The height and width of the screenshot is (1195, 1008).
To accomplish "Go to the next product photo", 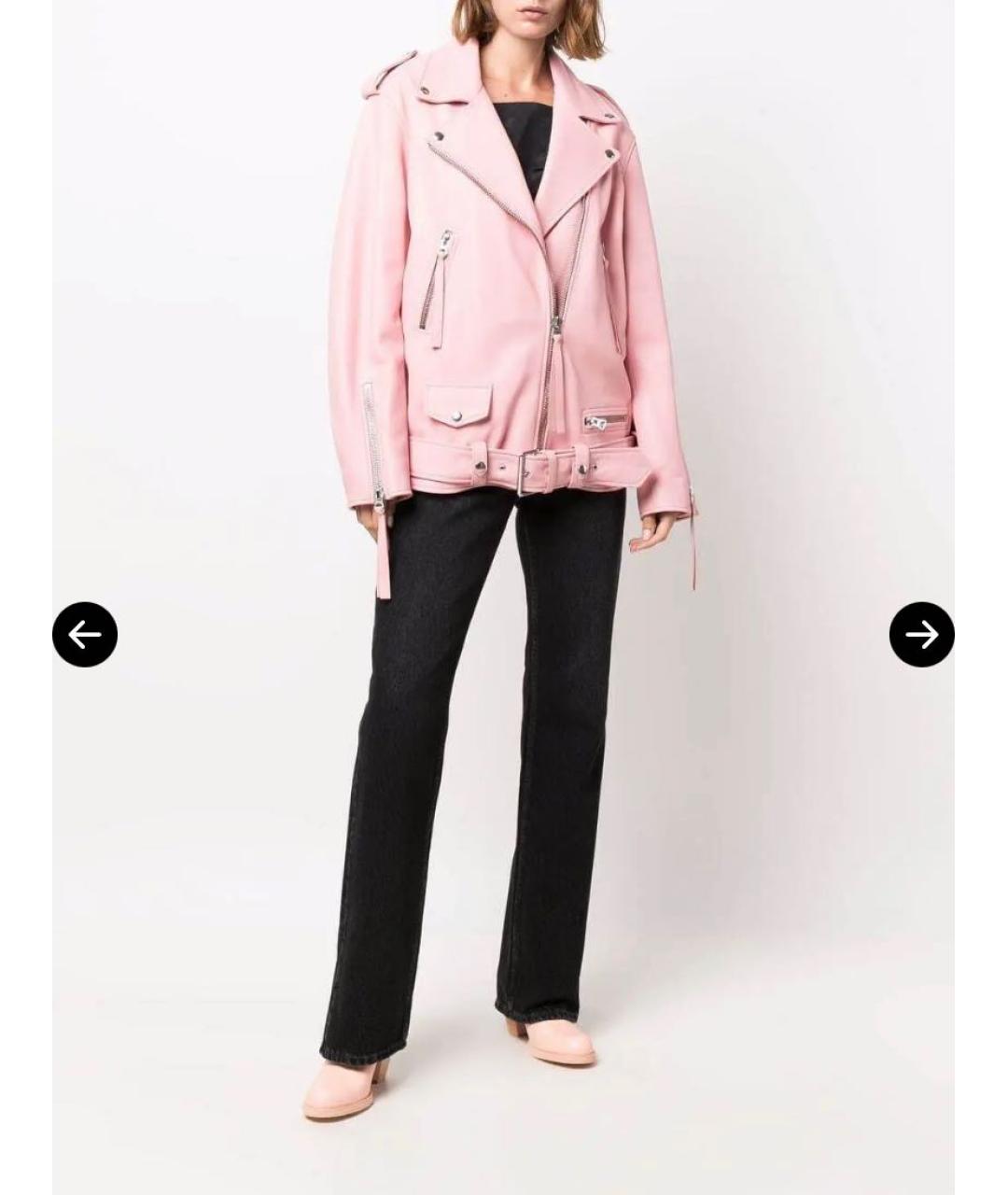I will click(x=921, y=635).
